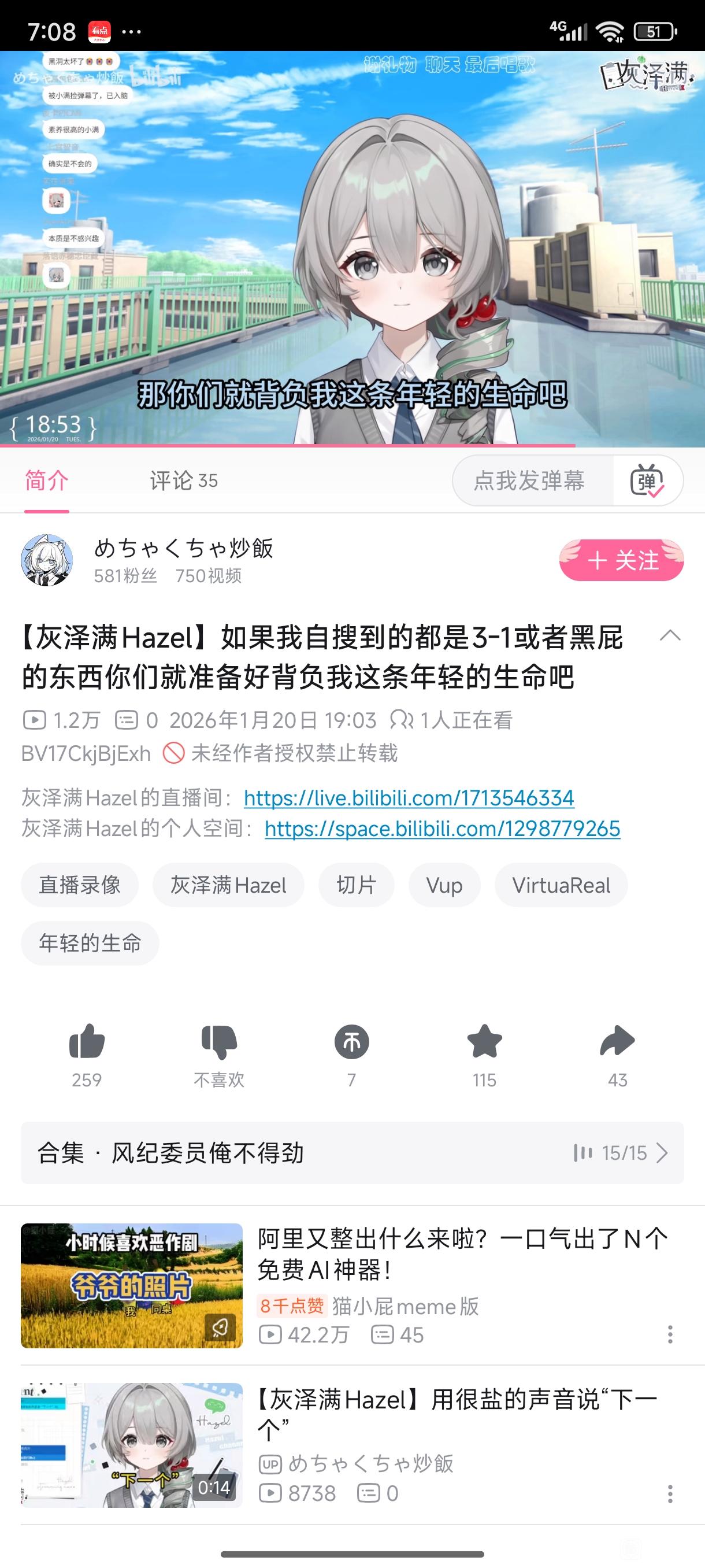Image resolution: width=705 pixels, height=1568 pixels.
Task: Open more options for 用很盐的声音说 video
Action: coord(670,1494)
